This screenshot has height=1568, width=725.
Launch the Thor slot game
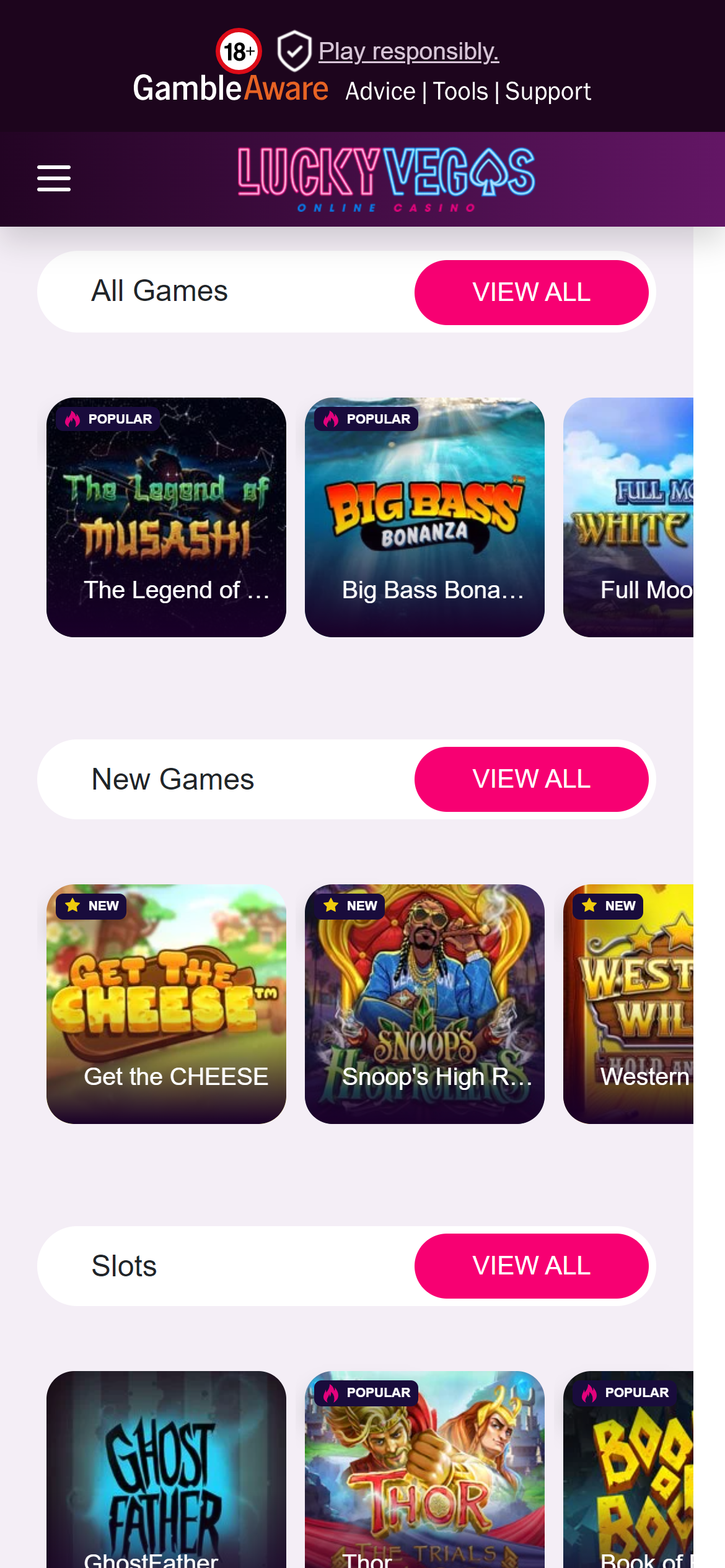point(424,1474)
